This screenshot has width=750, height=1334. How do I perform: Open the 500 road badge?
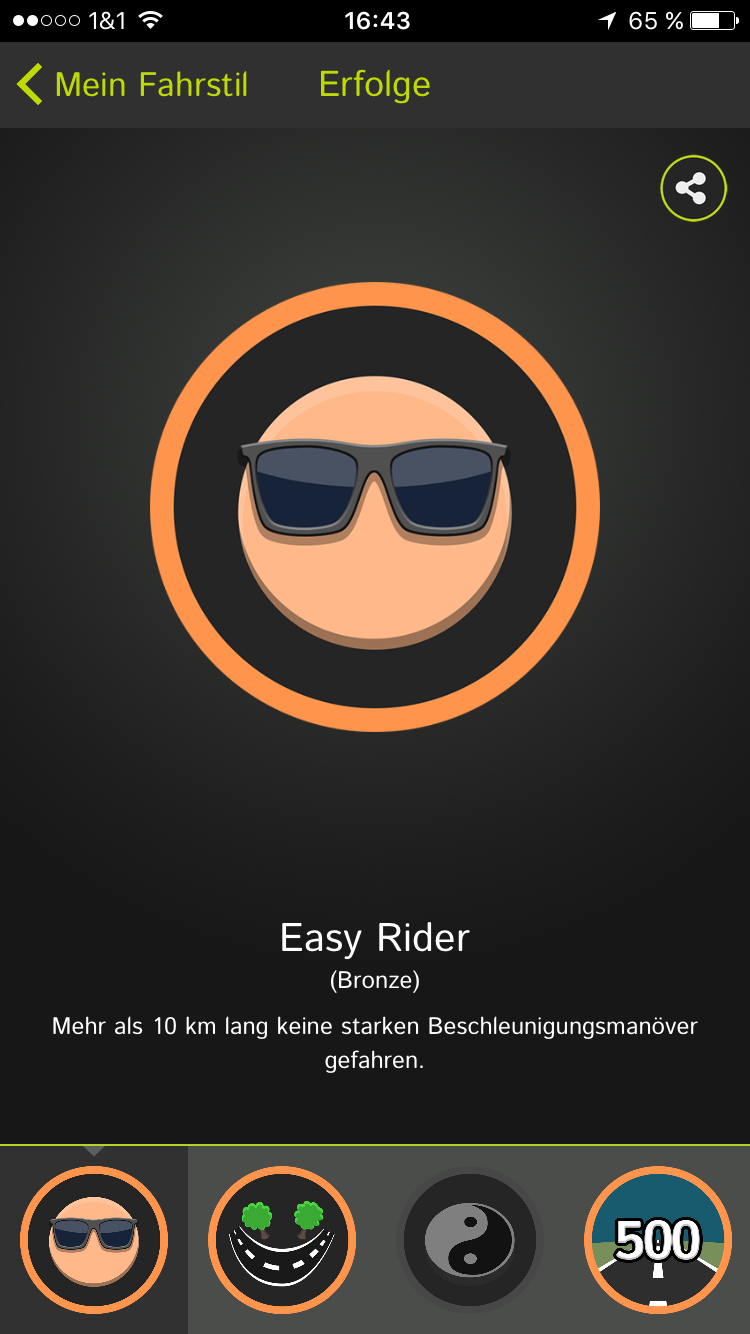click(x=658, y=1240)
